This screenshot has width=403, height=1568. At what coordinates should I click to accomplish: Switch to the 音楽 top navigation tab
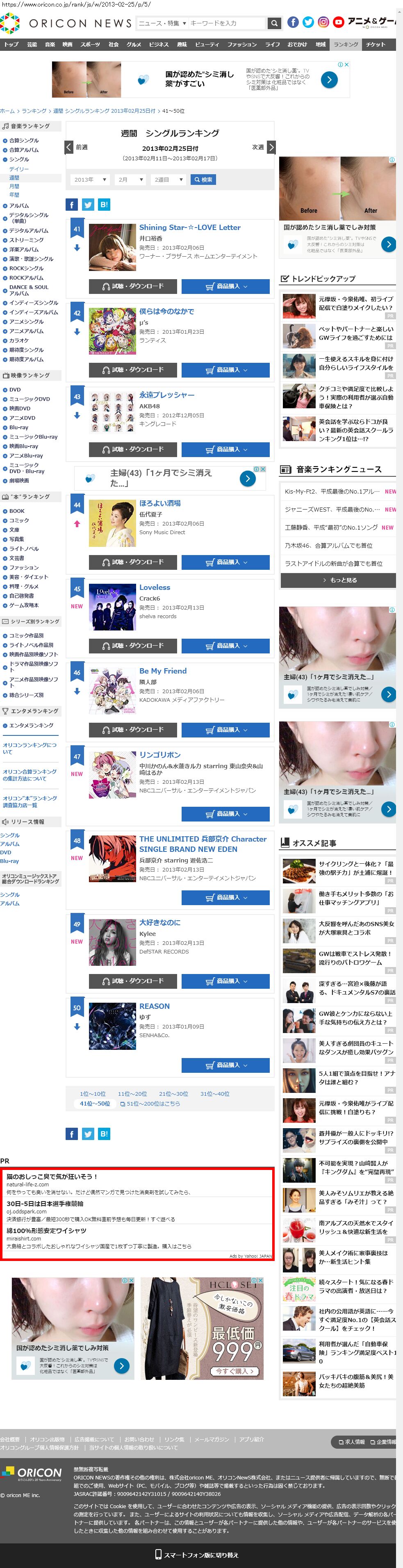50,44
